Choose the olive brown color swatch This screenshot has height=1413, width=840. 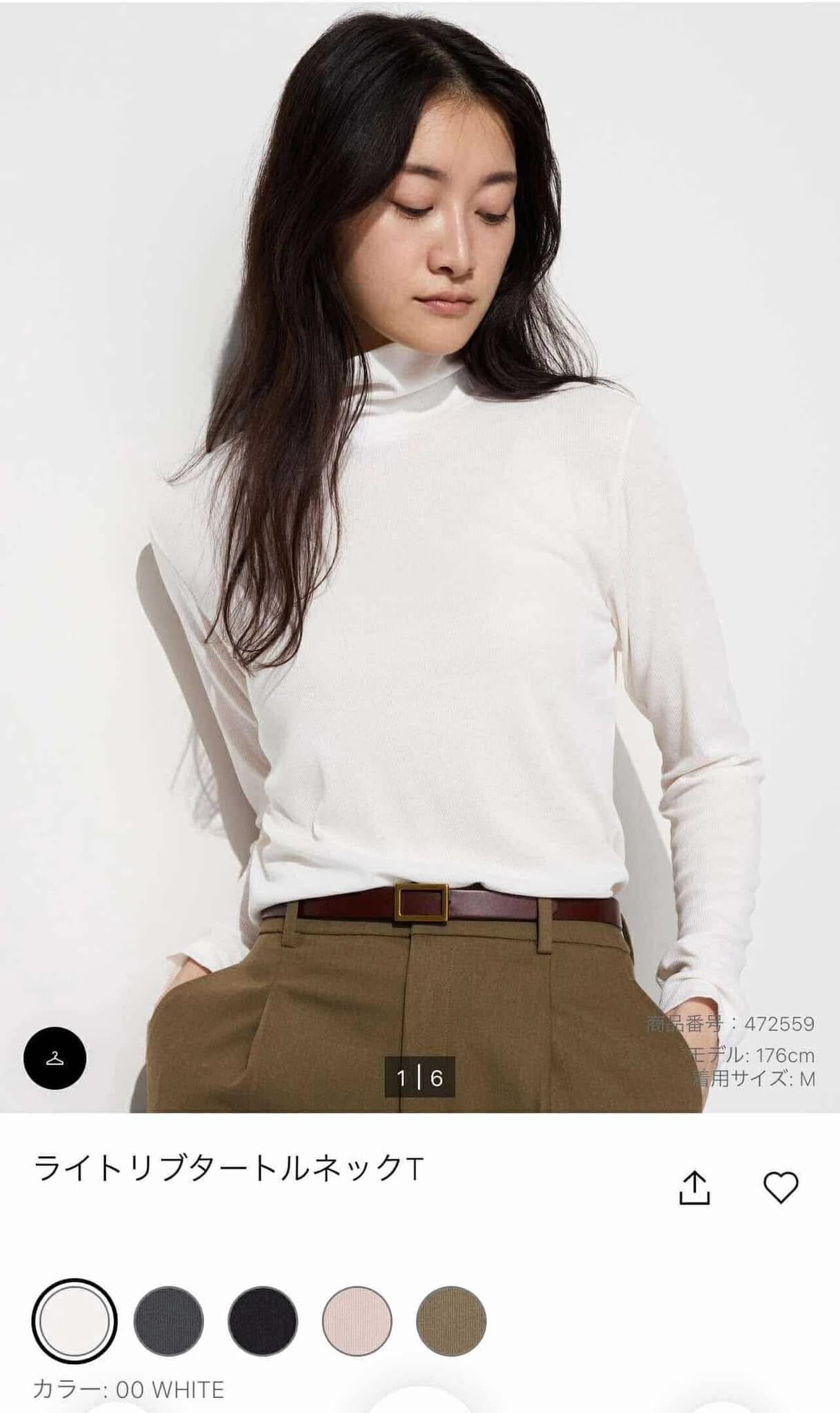451,1321
